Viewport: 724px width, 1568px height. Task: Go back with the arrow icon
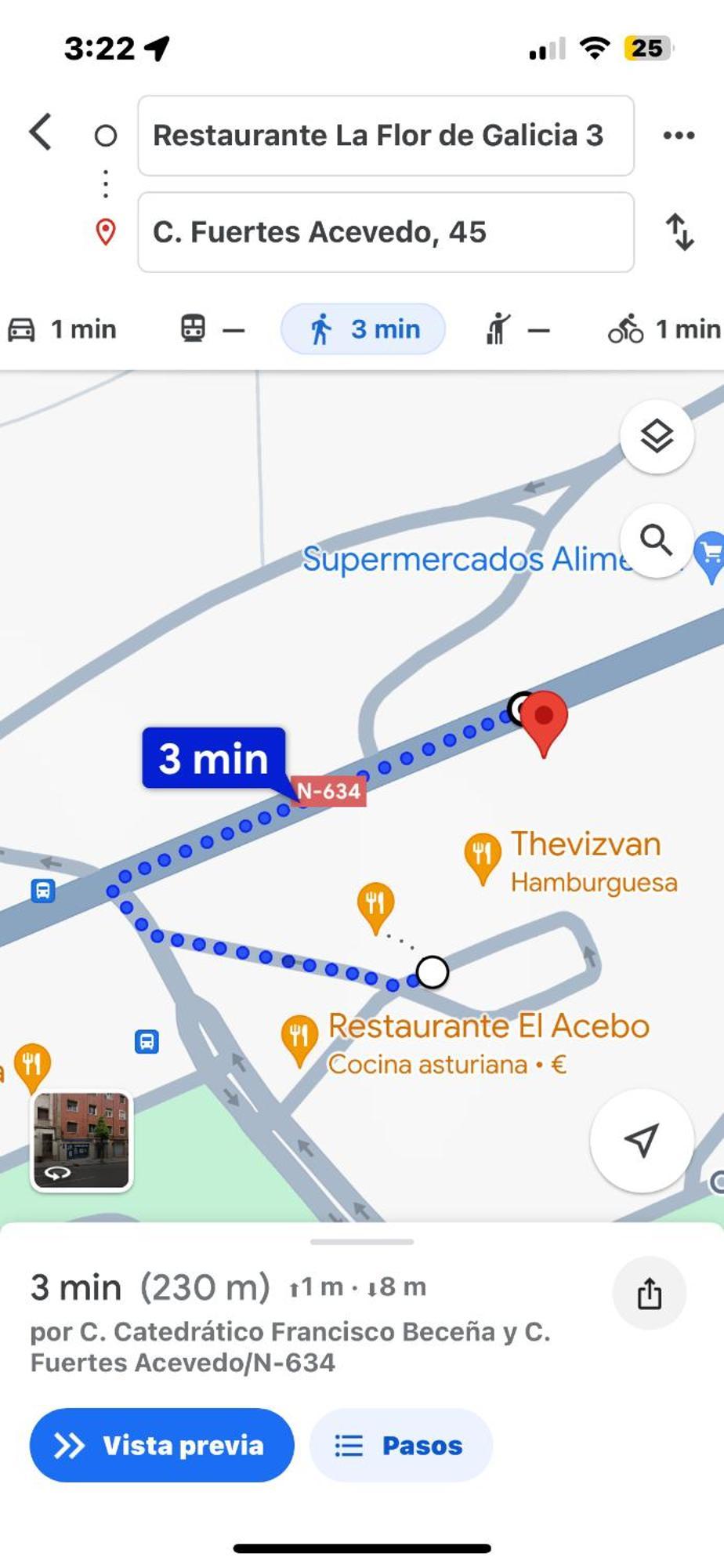click(x=41, y=132)
